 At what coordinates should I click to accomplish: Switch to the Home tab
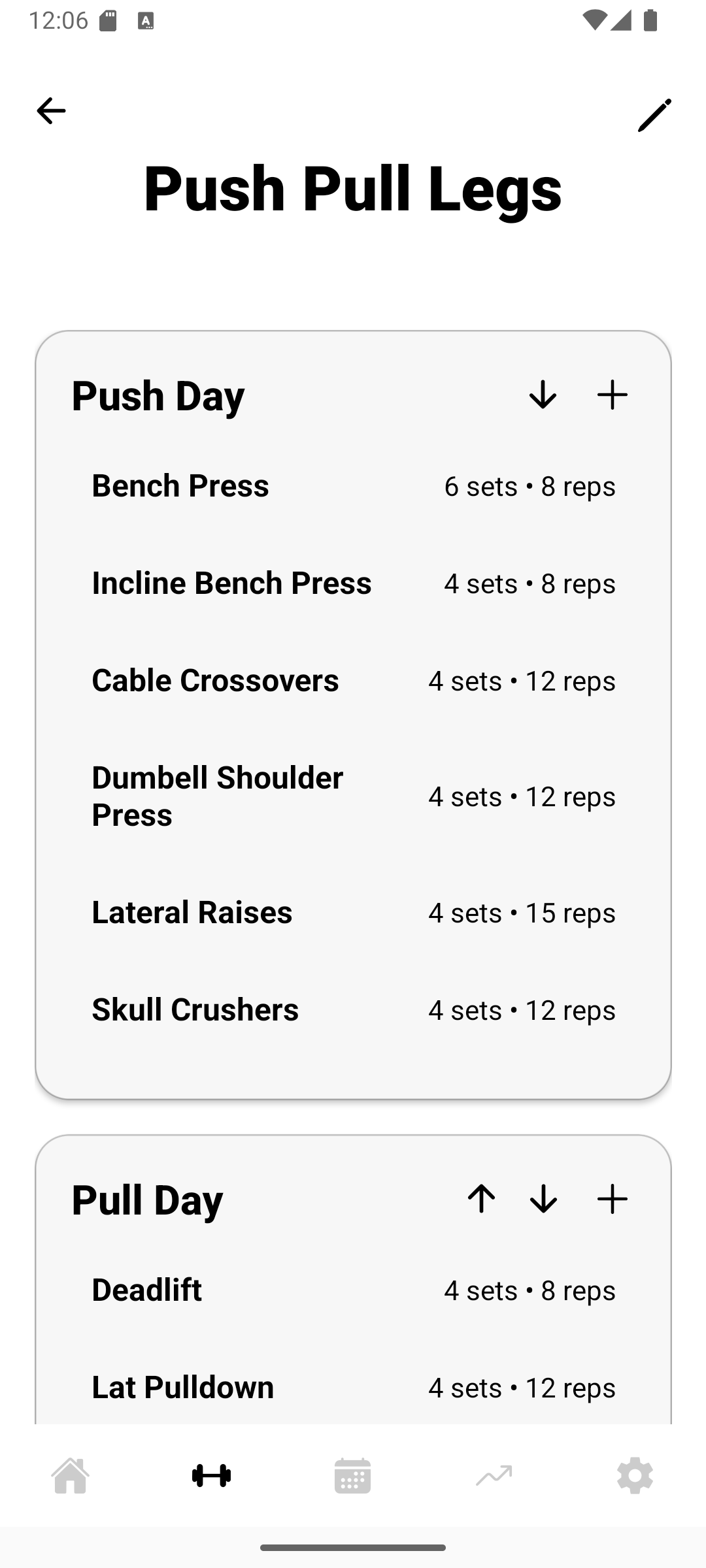pyautogui.click(x=71, y=1476)
